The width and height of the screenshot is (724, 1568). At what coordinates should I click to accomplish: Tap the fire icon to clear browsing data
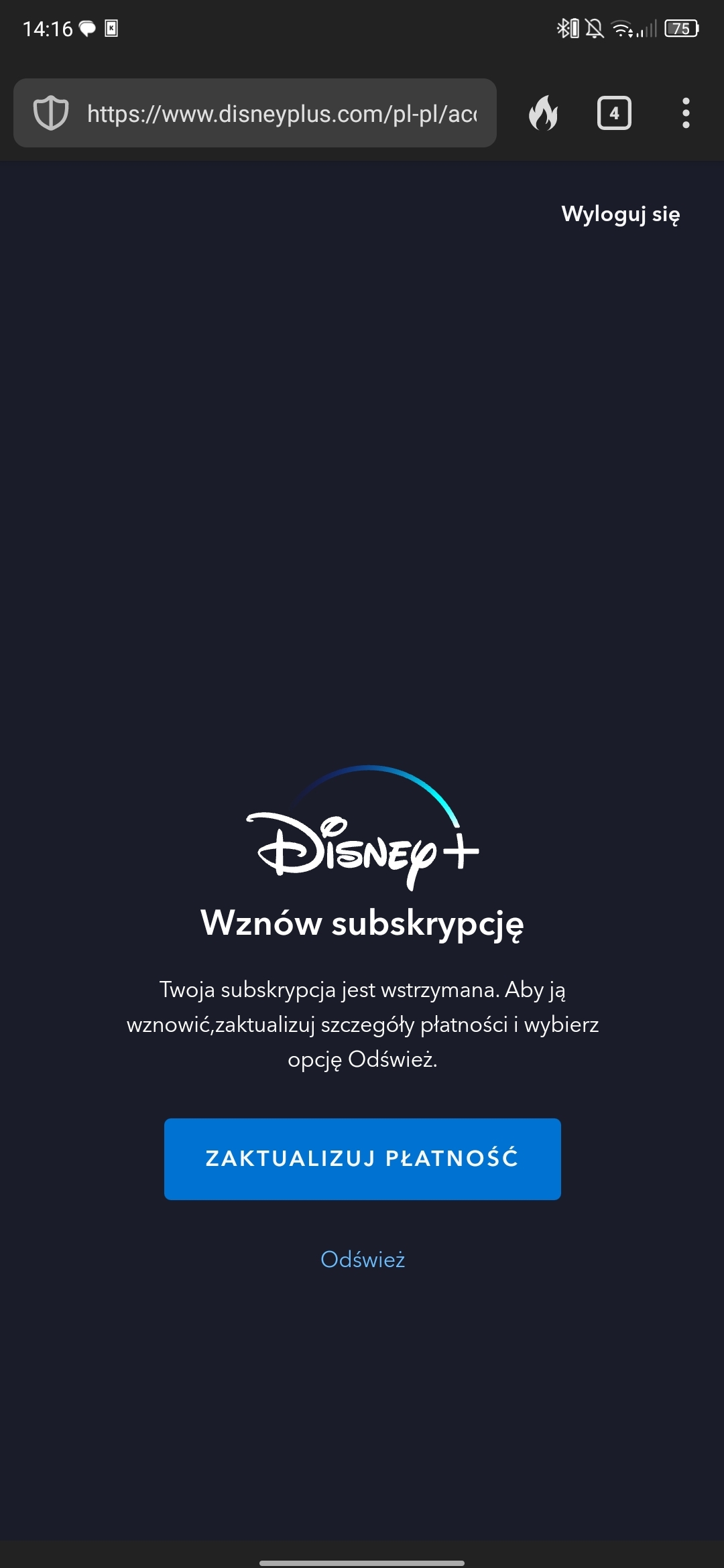coord(543,113)
